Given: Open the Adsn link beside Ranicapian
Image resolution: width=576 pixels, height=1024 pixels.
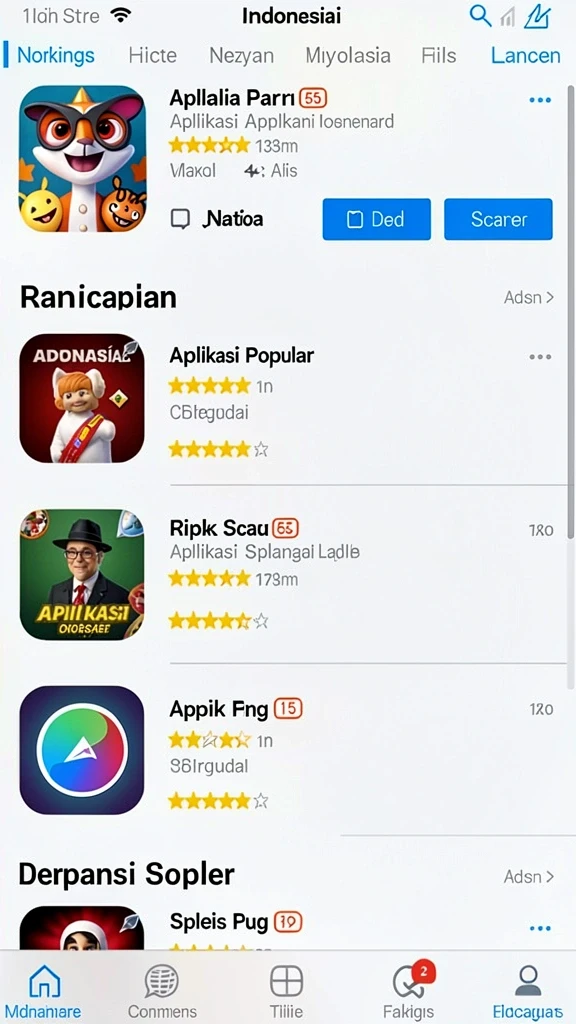Looking at the screenshot, I should (528, 298).
